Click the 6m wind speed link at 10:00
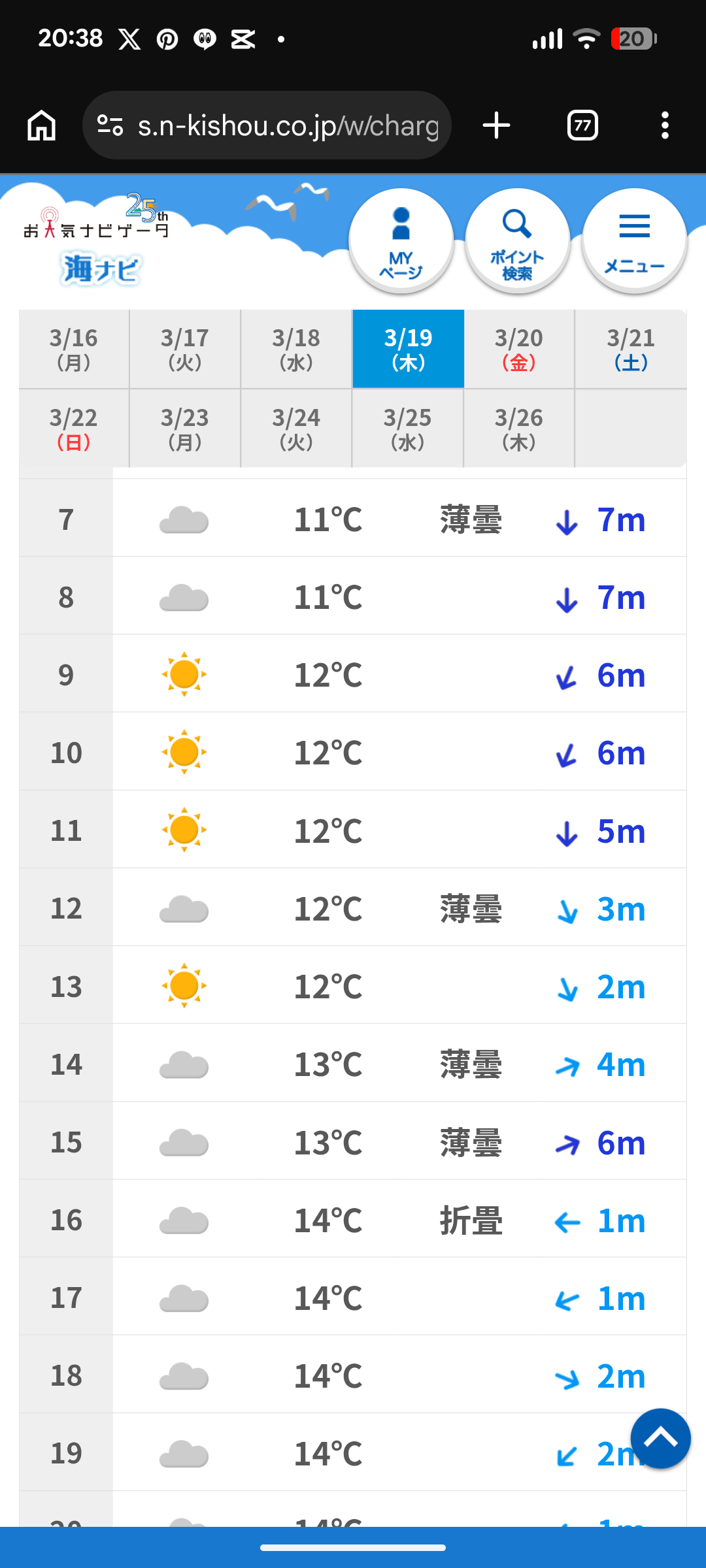 [620, 752]
